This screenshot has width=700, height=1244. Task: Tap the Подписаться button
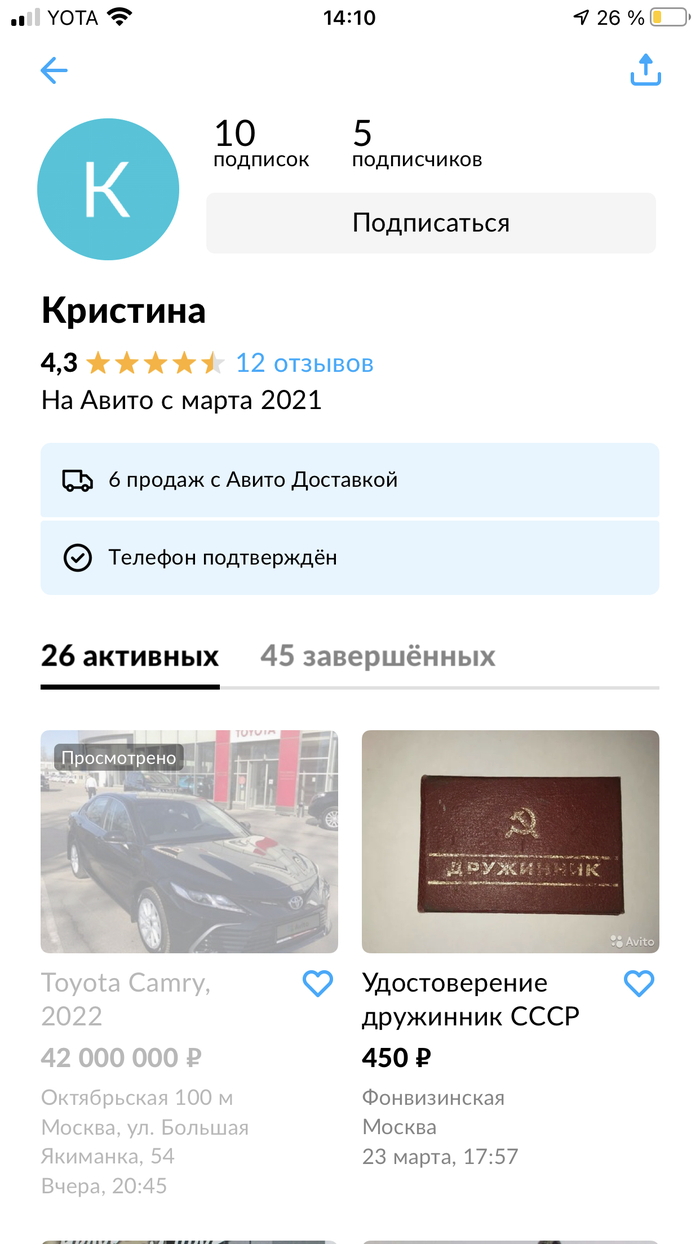coord(431,223)
